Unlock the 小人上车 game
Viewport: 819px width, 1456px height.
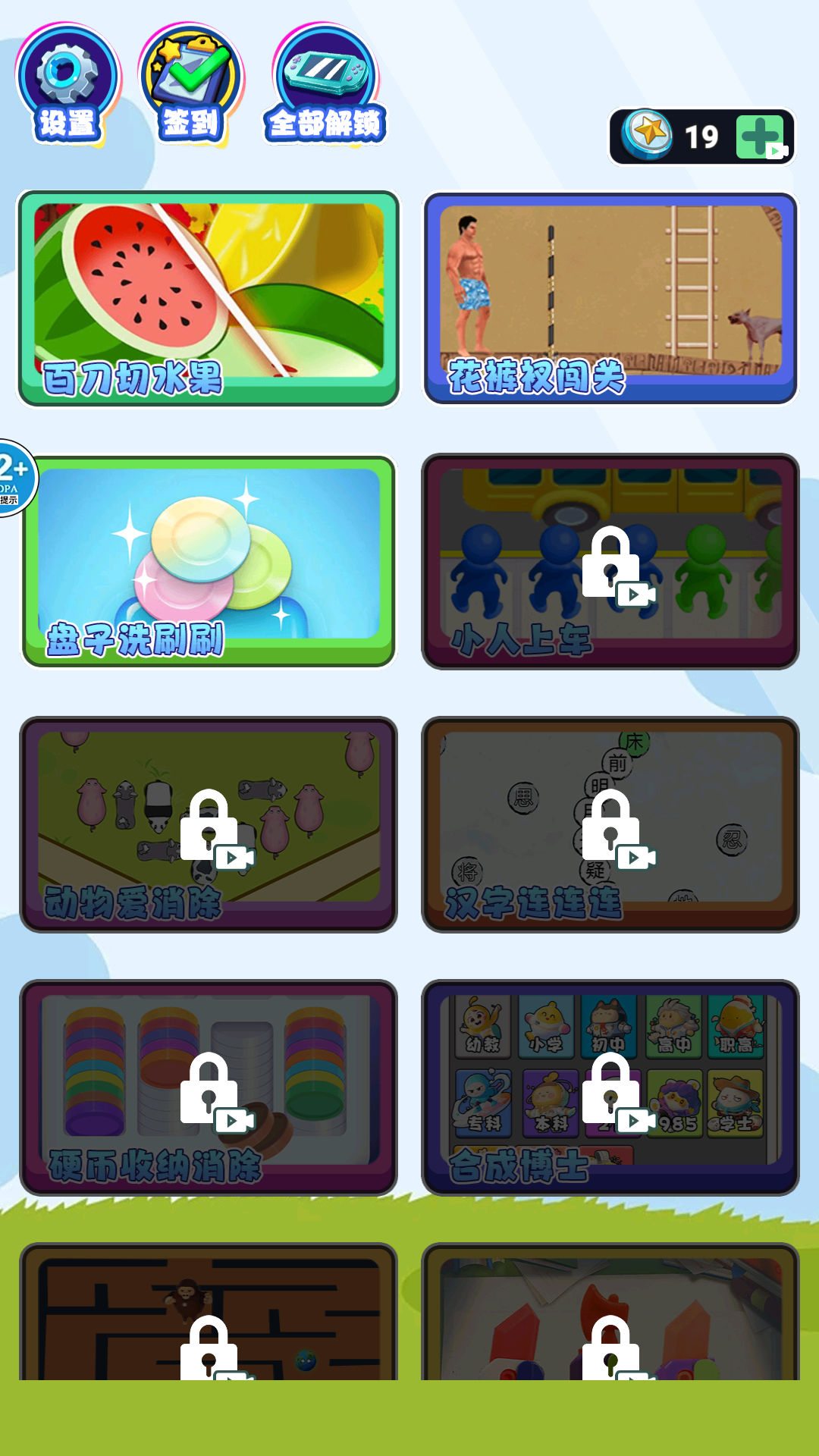click(610, 561)
